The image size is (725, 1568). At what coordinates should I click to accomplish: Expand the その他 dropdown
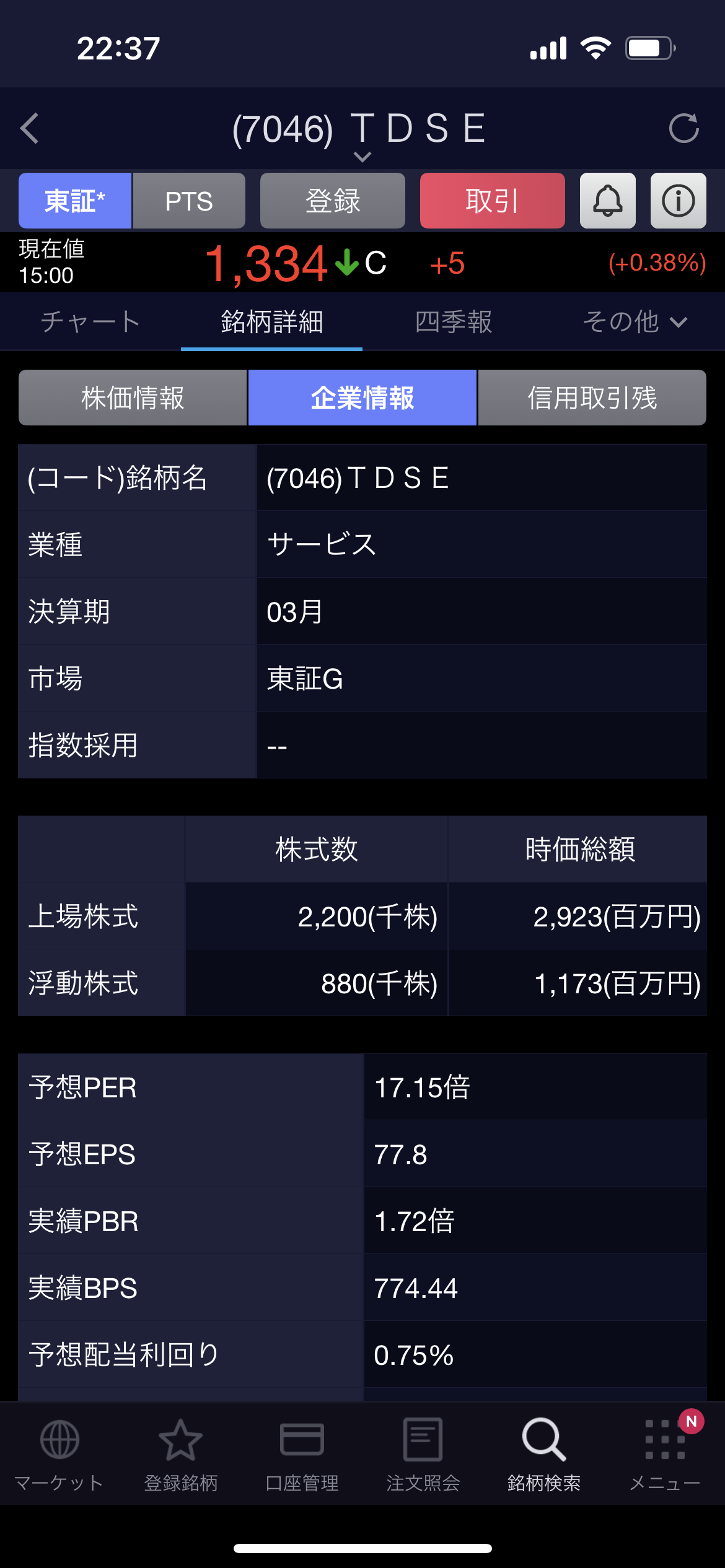[x=635, y=322]
